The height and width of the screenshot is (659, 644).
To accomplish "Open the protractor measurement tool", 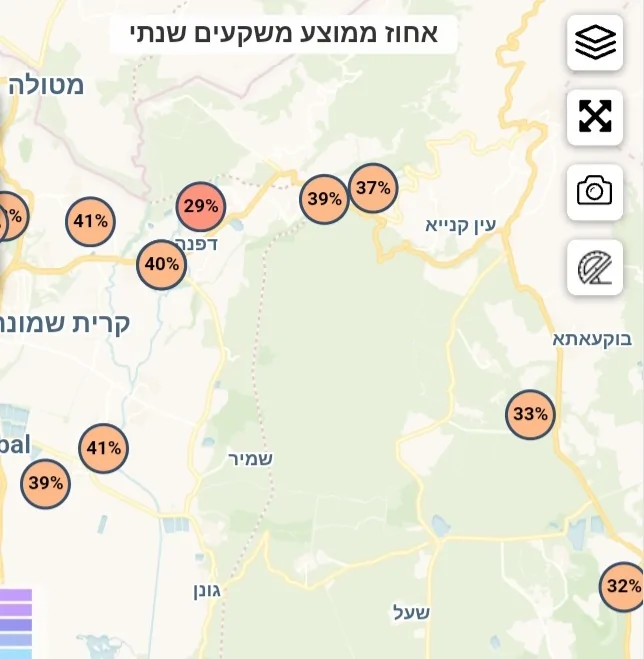I will coord(594,267).
